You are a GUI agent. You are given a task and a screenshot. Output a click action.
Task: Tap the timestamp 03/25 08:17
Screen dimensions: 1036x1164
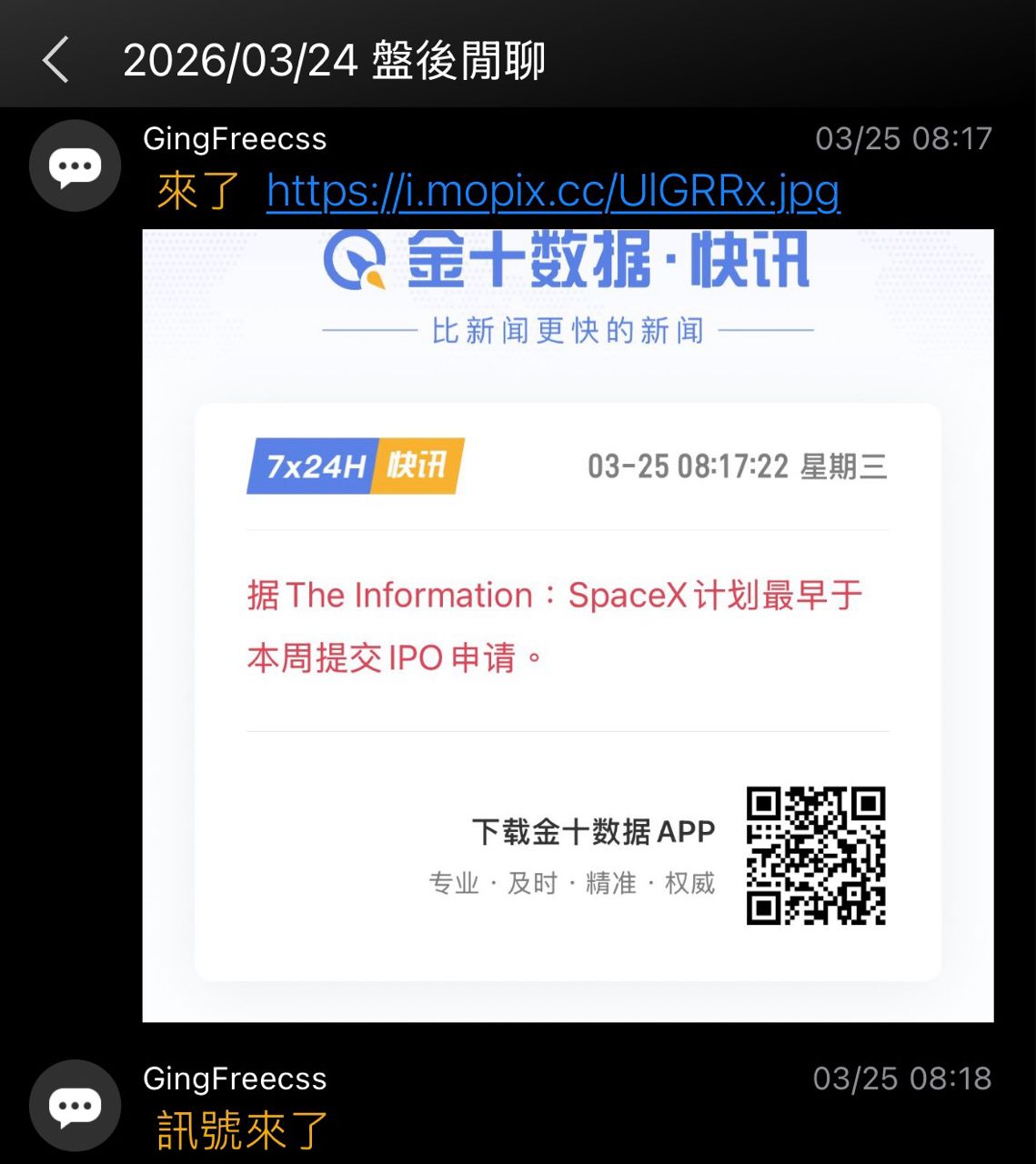click(x=902, y=138)
